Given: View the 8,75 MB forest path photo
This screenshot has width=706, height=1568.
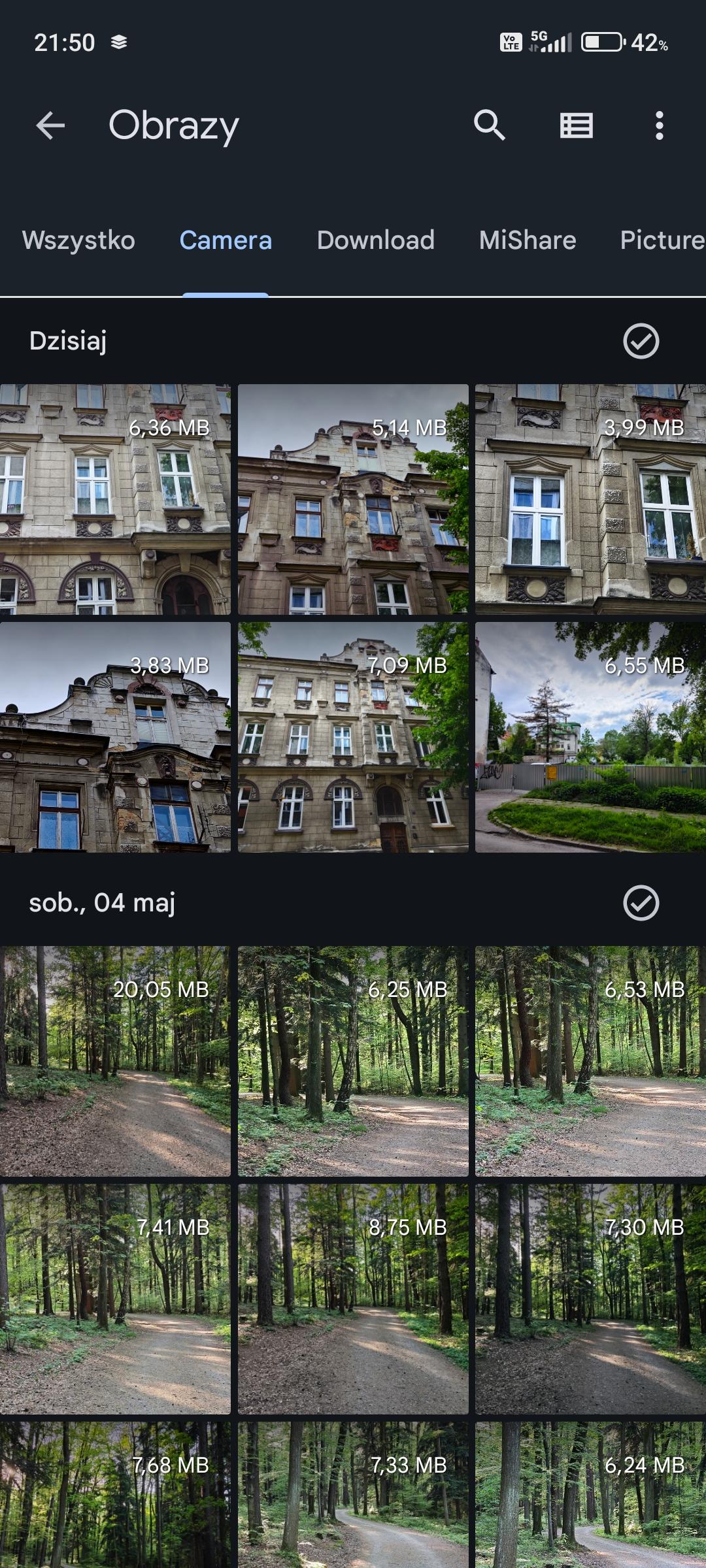Looking at the screenshot, I should pos(353,1299).
